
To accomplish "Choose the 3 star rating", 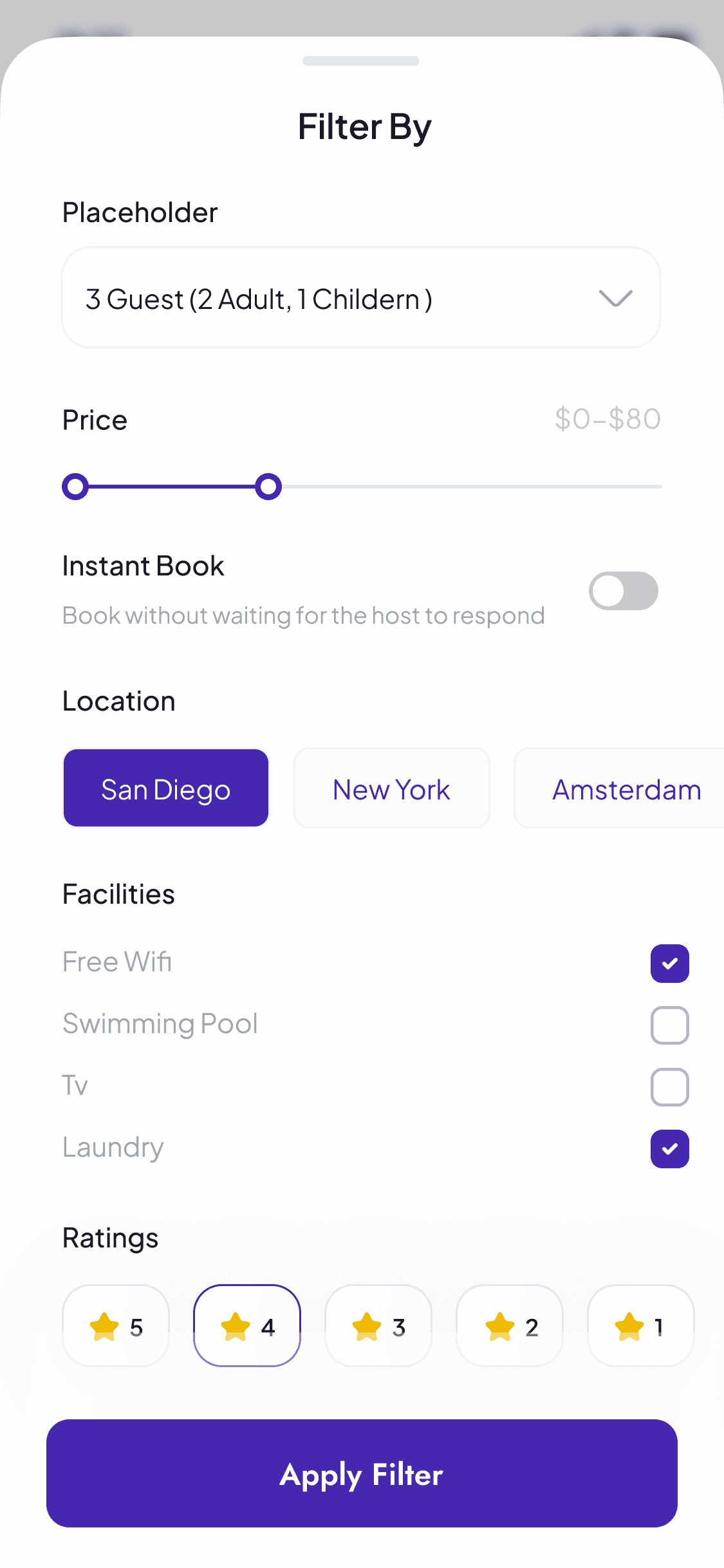I will (378, 1325).
